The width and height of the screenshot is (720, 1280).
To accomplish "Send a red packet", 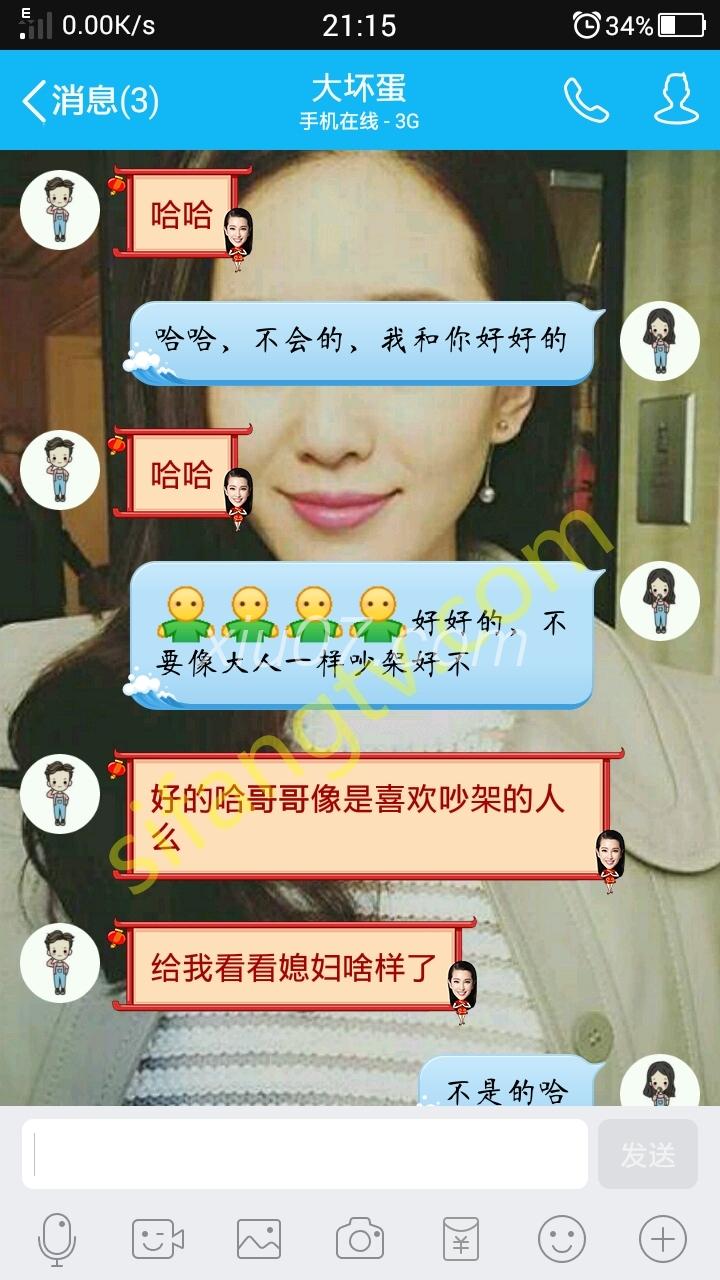I will click(461, 1240).
